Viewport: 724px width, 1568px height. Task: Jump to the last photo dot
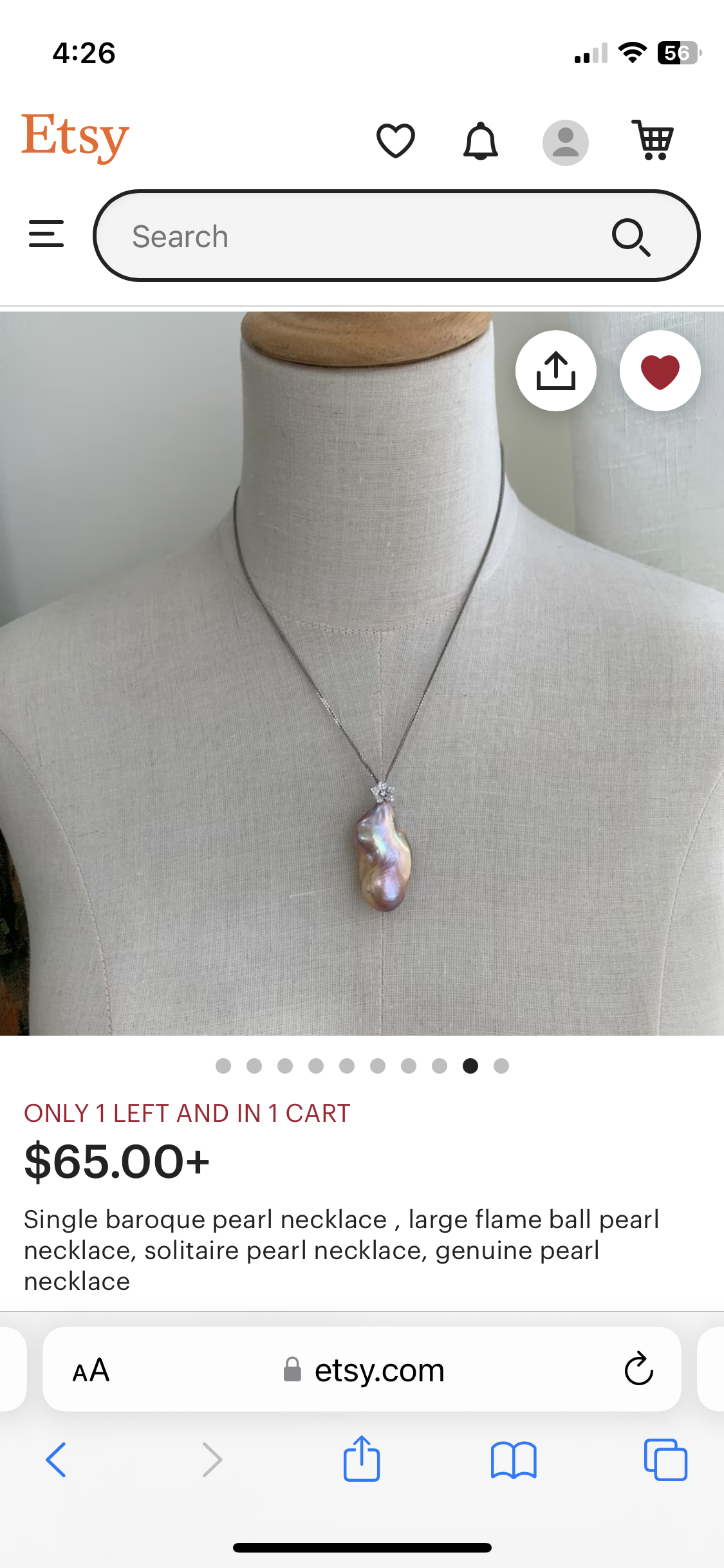(x=501, y=1066)
